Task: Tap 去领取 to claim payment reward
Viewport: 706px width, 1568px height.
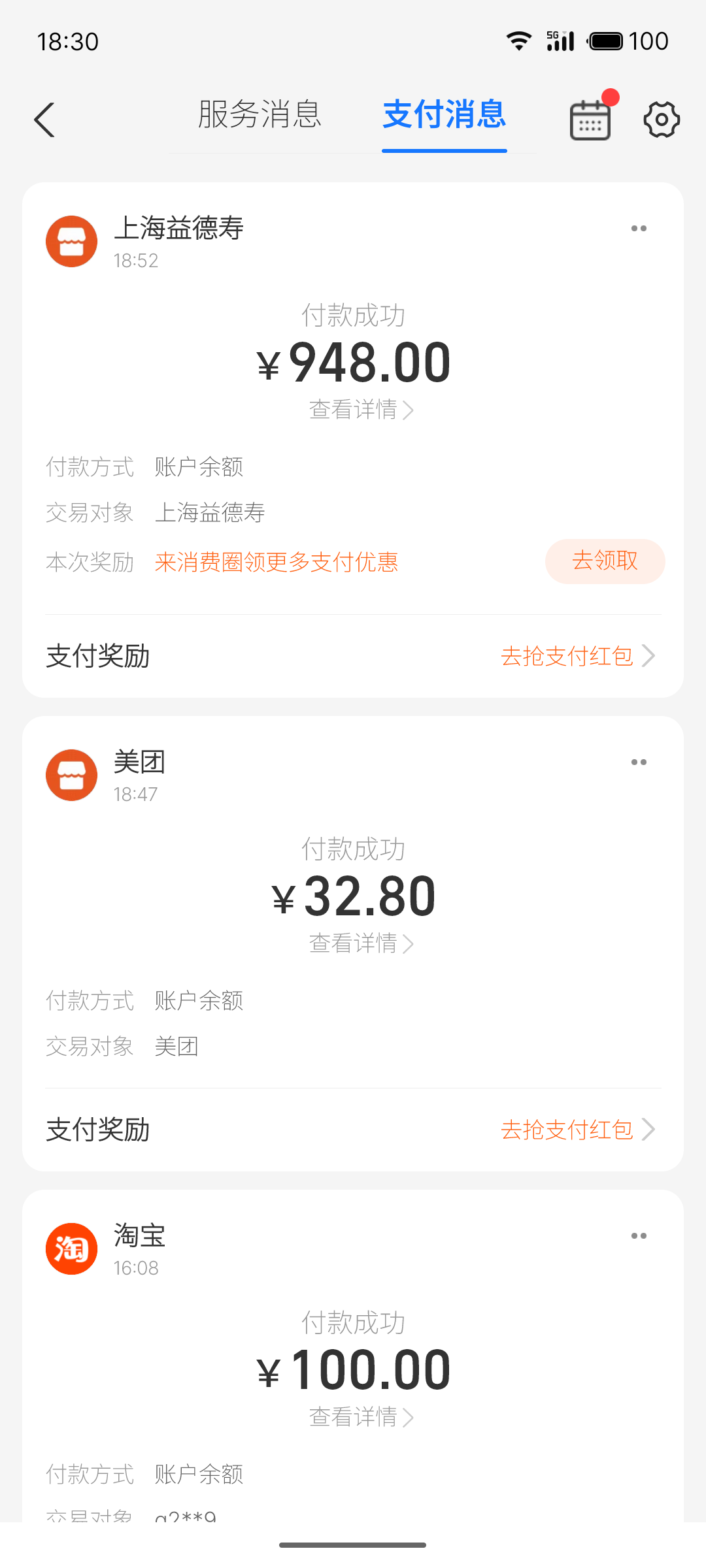Action: pos(605,561)
